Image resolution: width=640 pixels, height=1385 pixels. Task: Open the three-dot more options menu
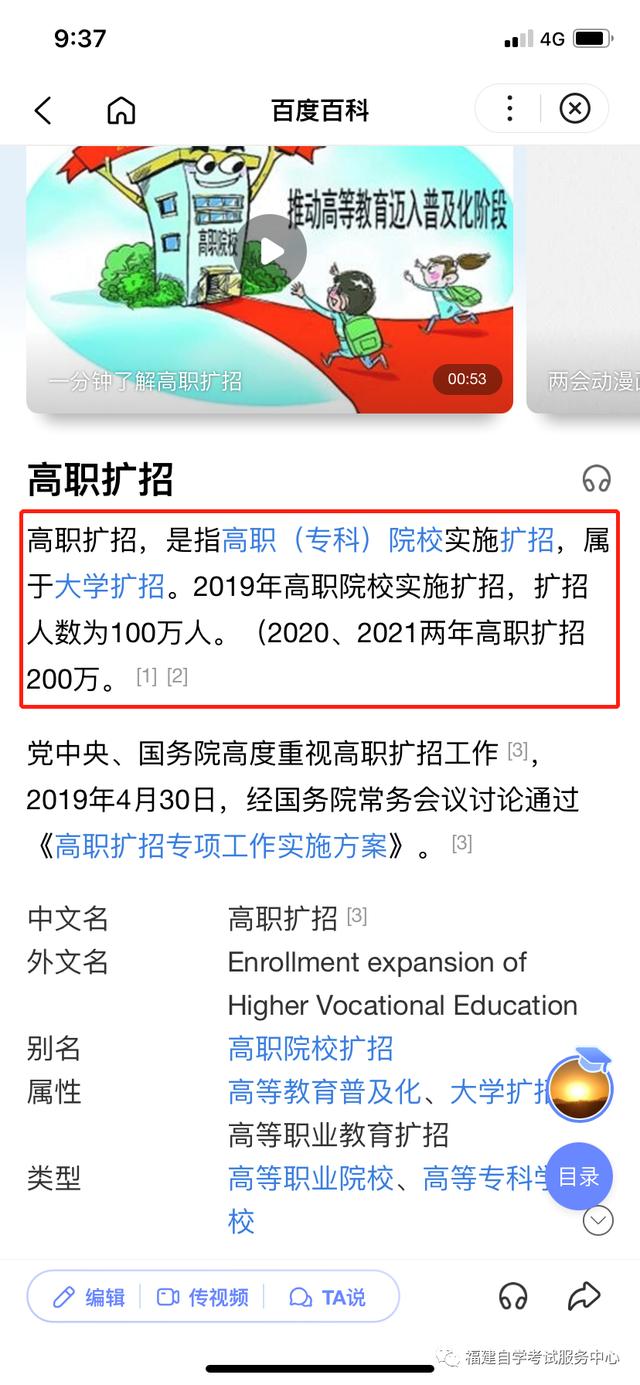(510, 109)
